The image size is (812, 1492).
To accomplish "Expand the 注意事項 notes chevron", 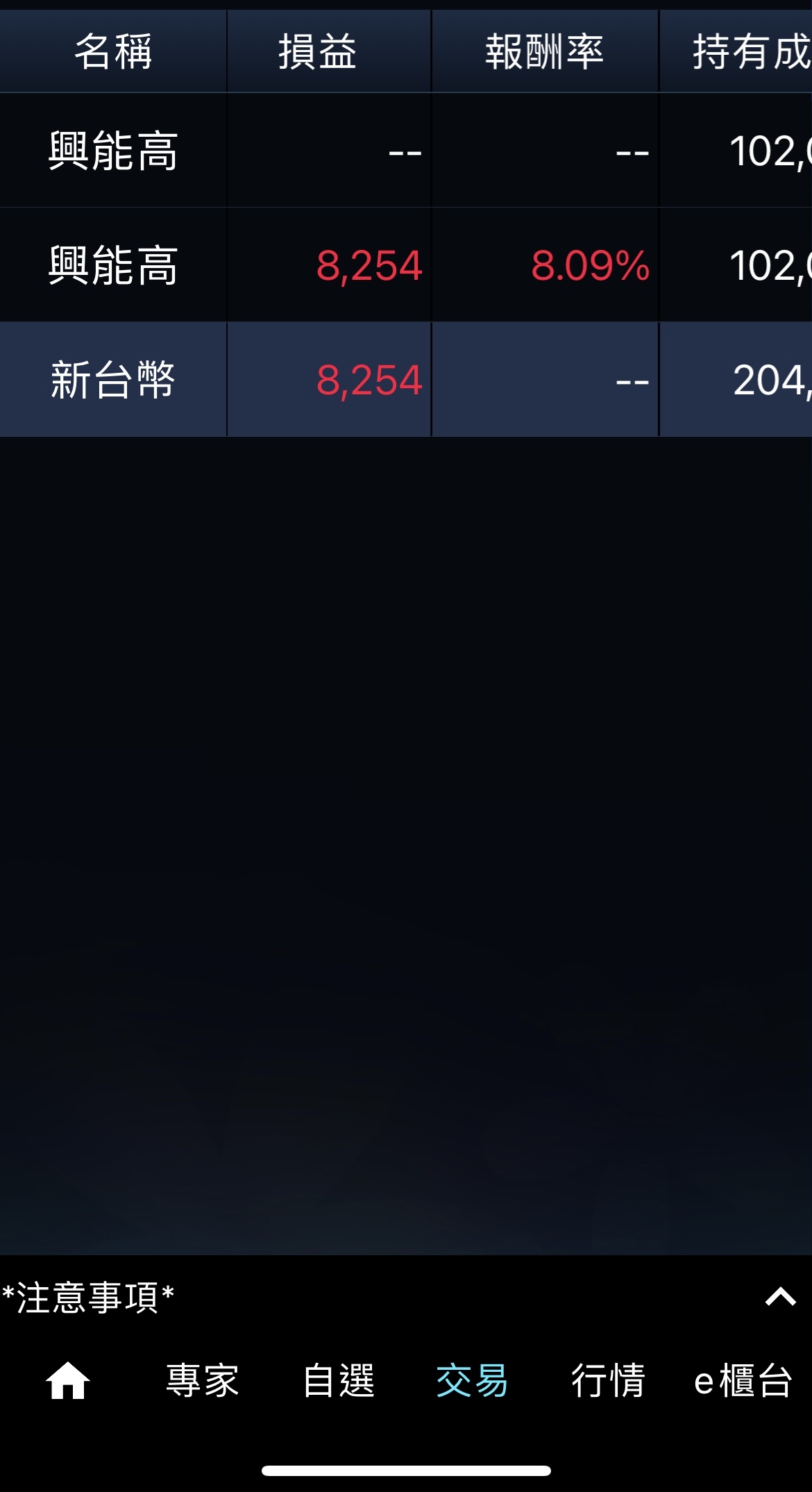I will click(780, 1297).
